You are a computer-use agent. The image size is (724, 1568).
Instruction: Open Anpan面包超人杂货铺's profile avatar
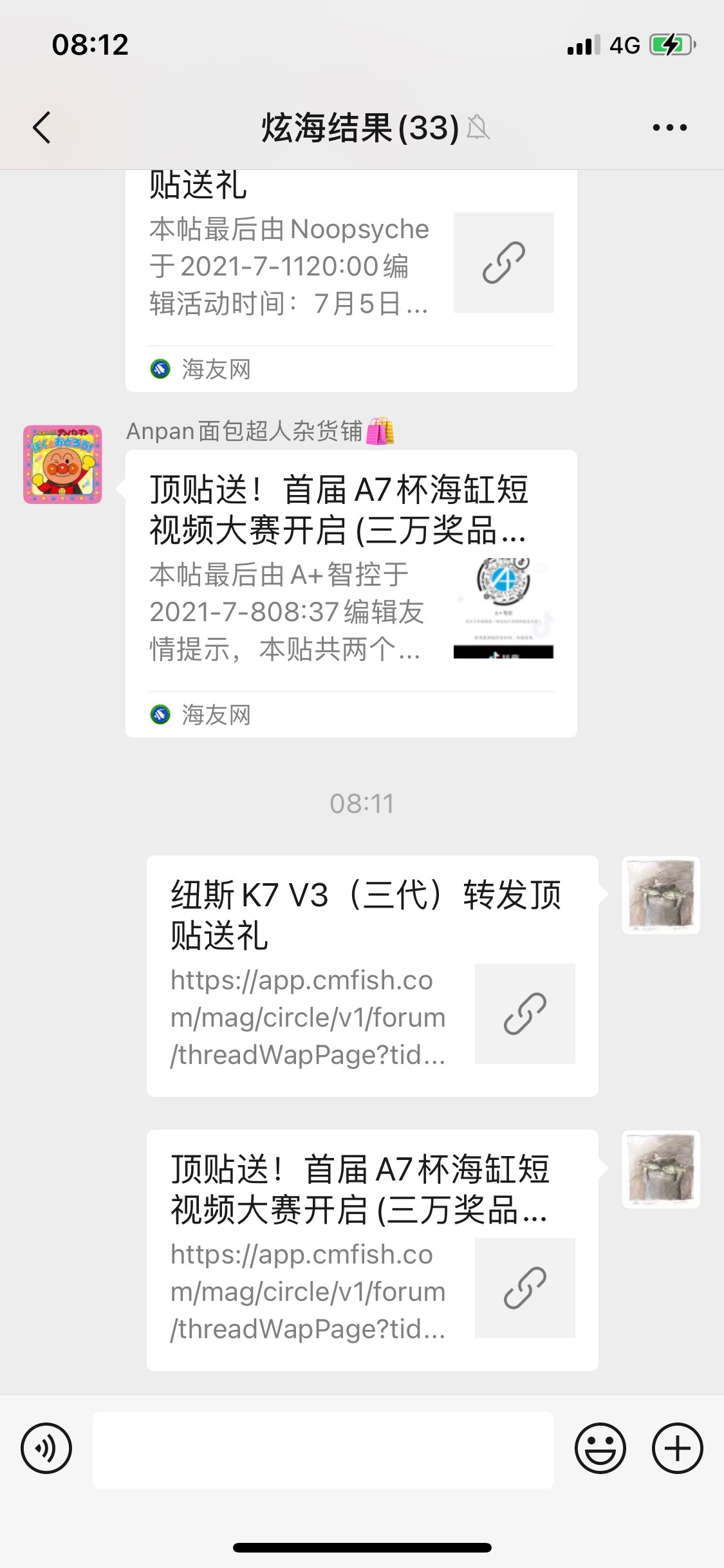[62, 464]
